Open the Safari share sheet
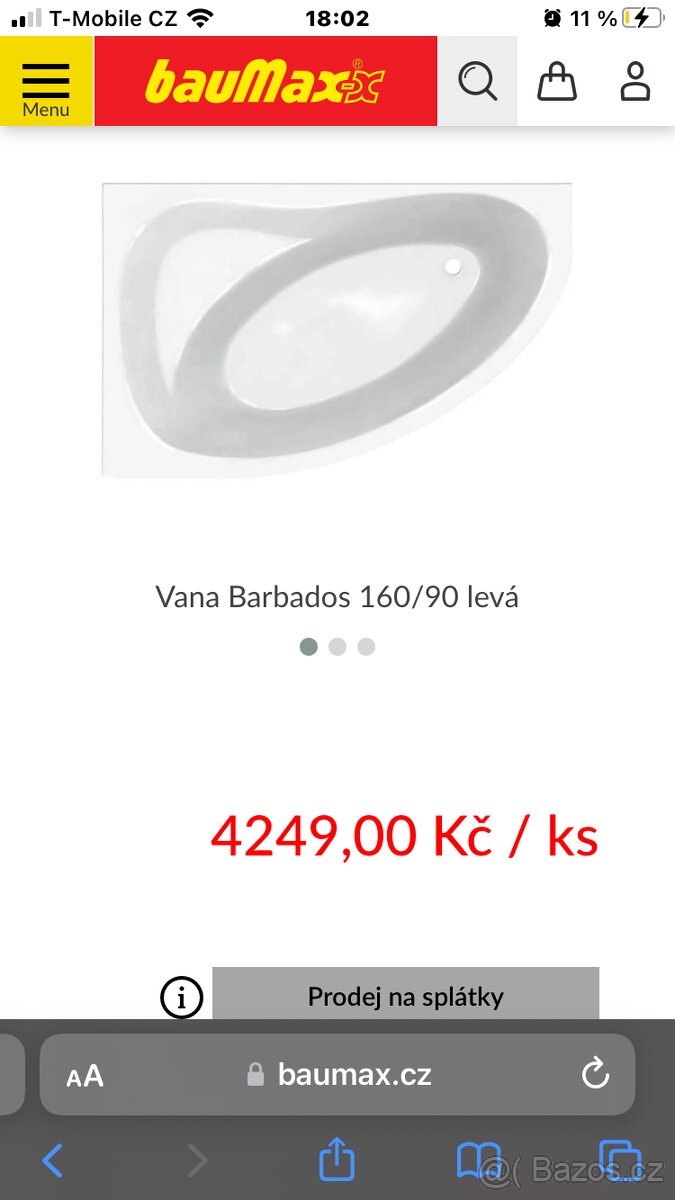The height and width of the screenshot is (1200, 675). (337, 1159)
